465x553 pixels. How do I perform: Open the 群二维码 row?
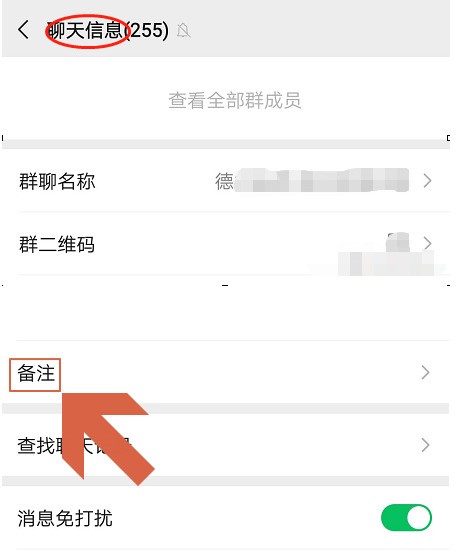[226, 244]
